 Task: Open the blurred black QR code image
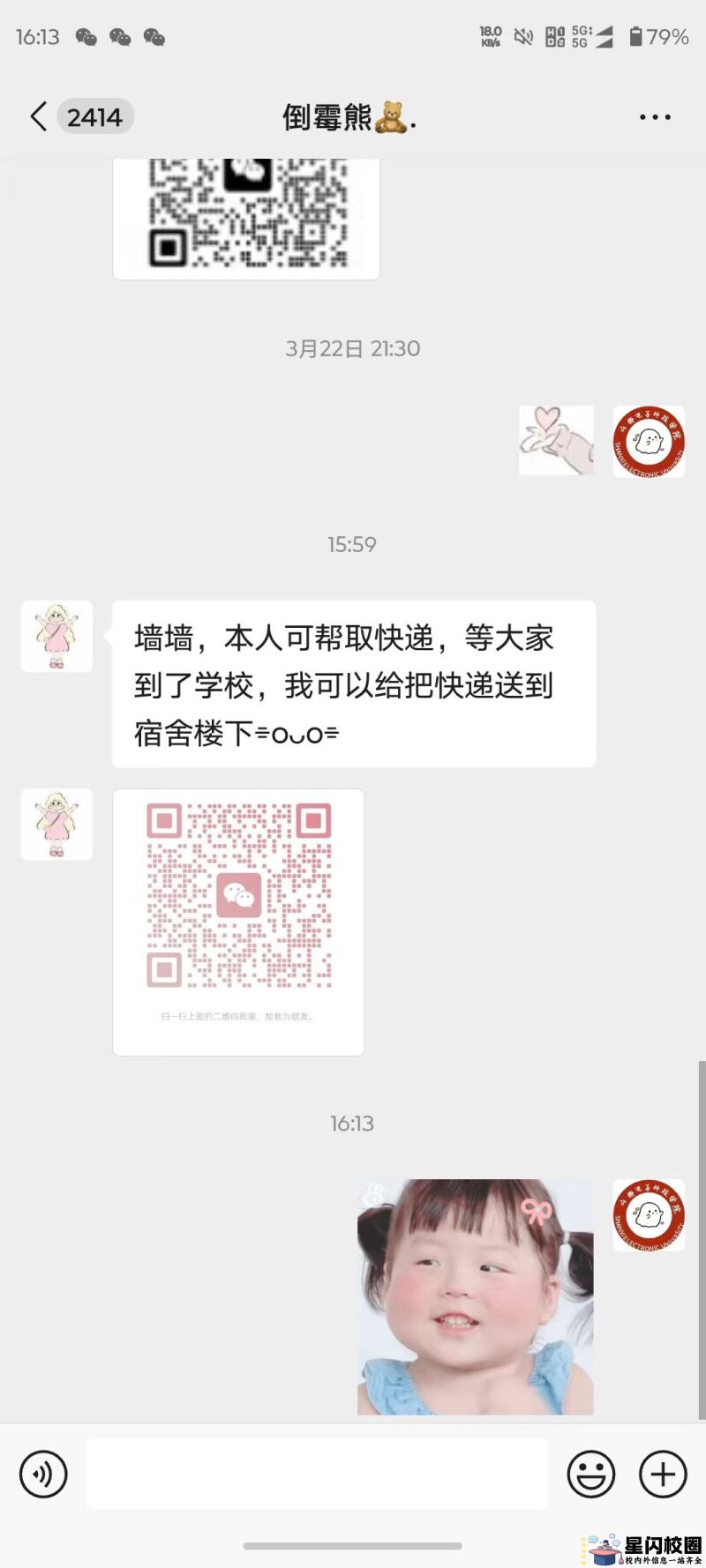pos(246,216)
